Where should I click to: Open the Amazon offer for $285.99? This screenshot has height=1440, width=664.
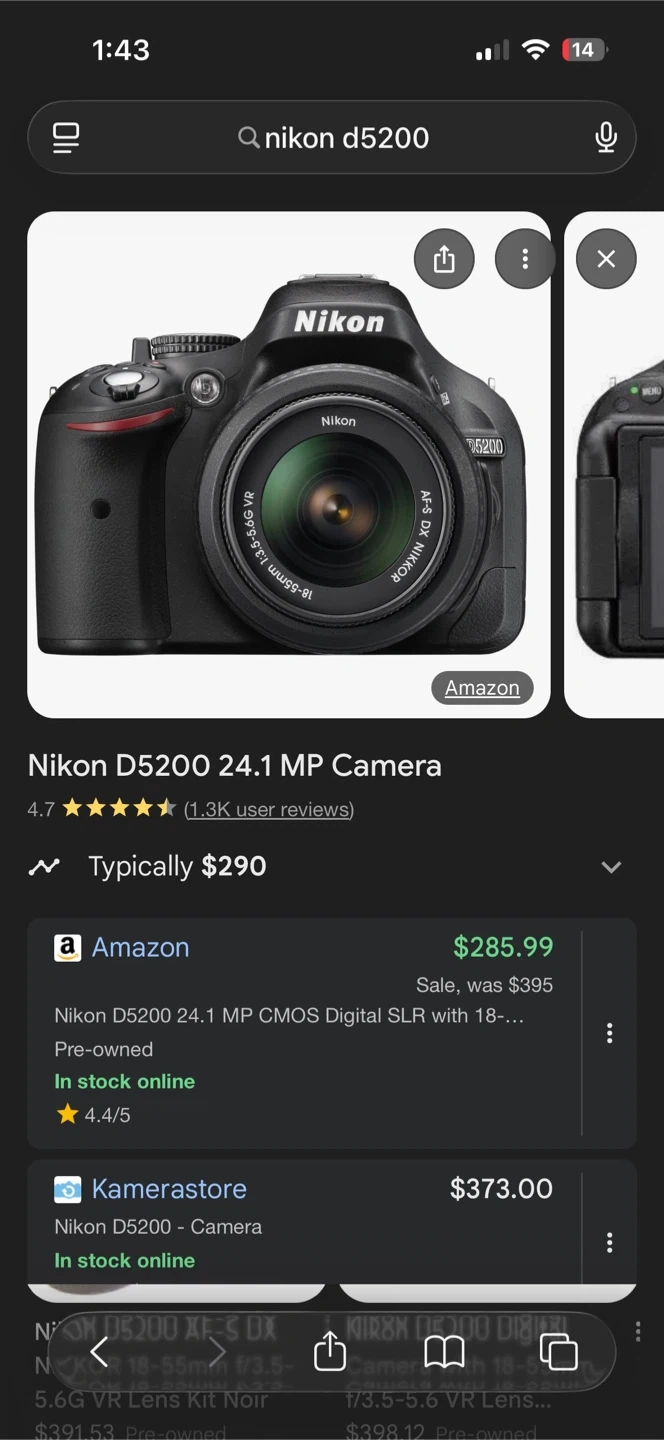300,1030
